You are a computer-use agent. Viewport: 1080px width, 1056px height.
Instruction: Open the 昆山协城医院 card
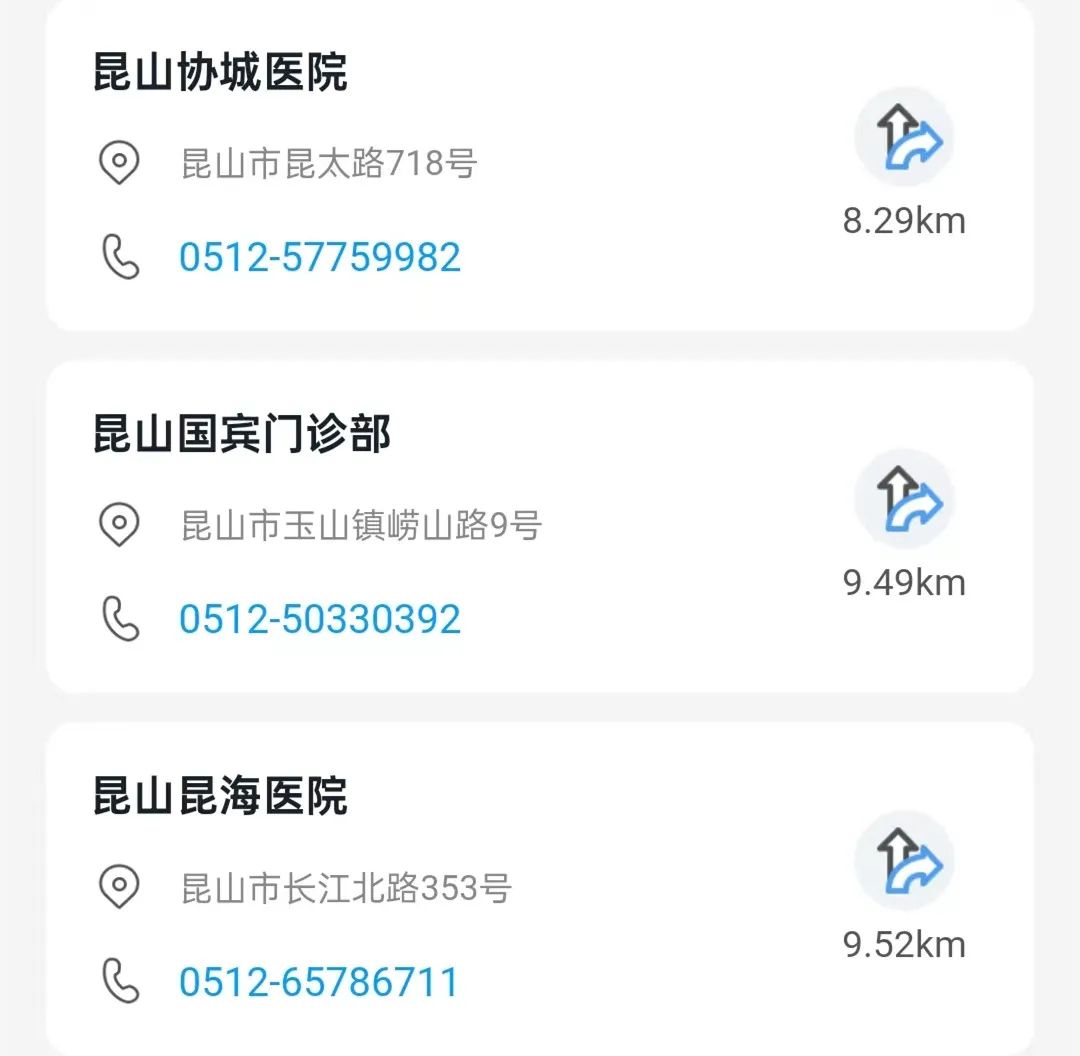[x=221, y=73]
